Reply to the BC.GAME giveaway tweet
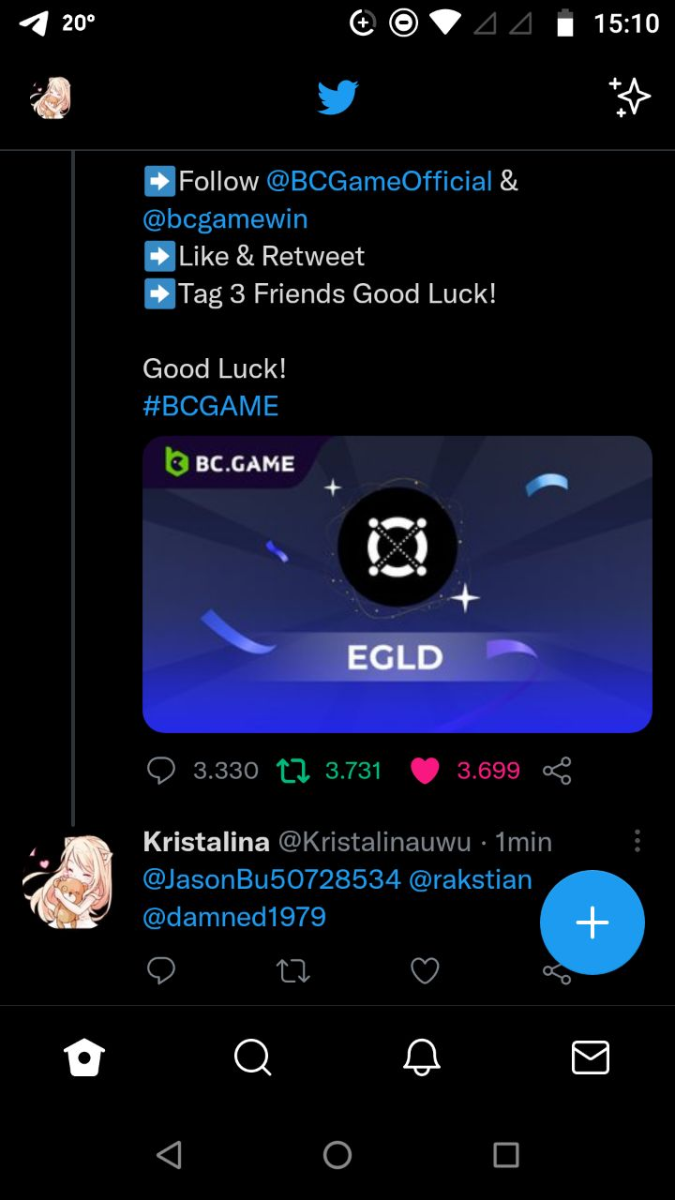The image size is (675, 1200). coord(161,770)
